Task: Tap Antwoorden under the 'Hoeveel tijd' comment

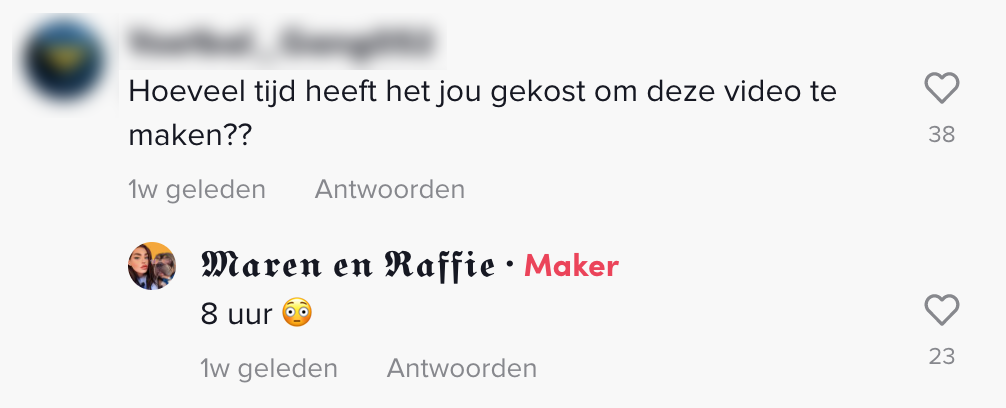Action: point(389,189)
